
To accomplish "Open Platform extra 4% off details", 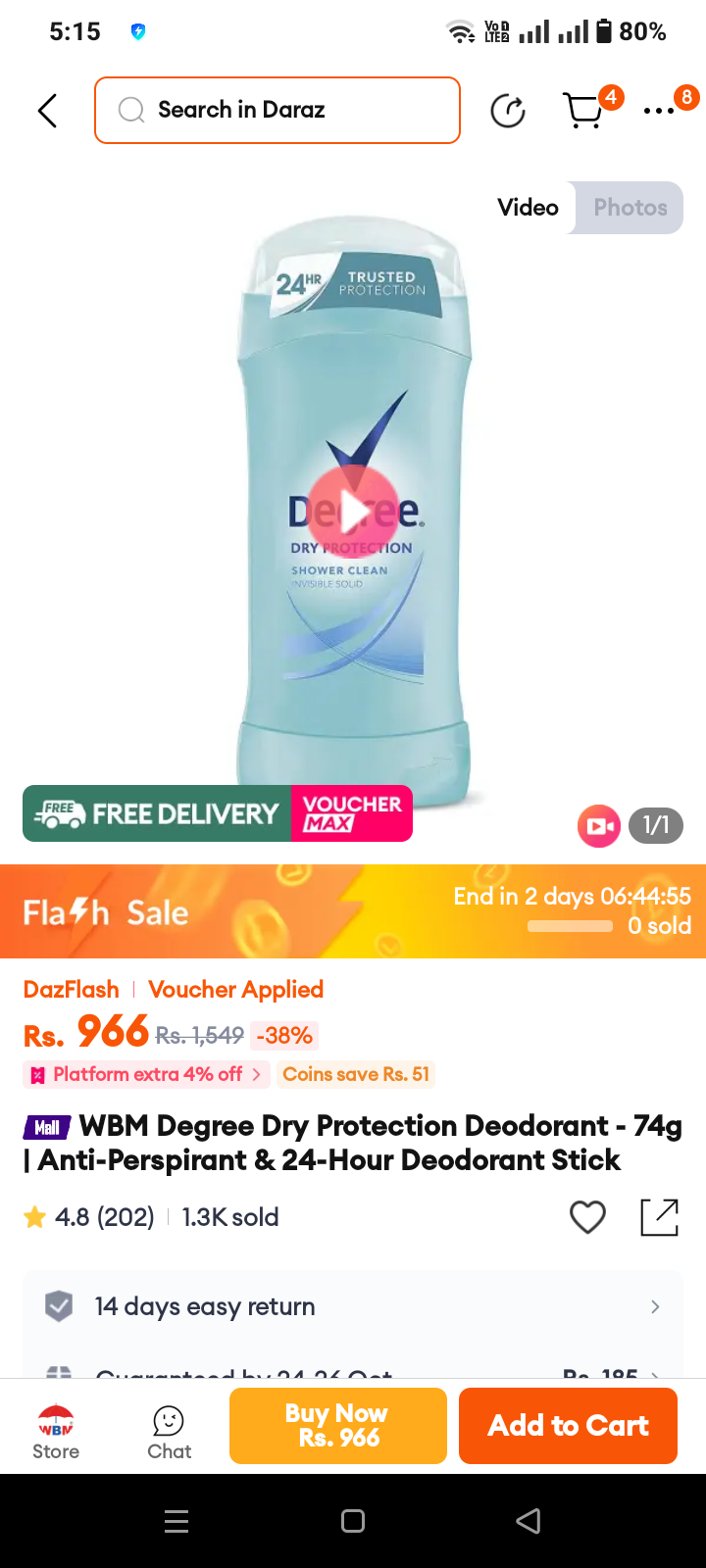I will click(x=147, y=1074).
